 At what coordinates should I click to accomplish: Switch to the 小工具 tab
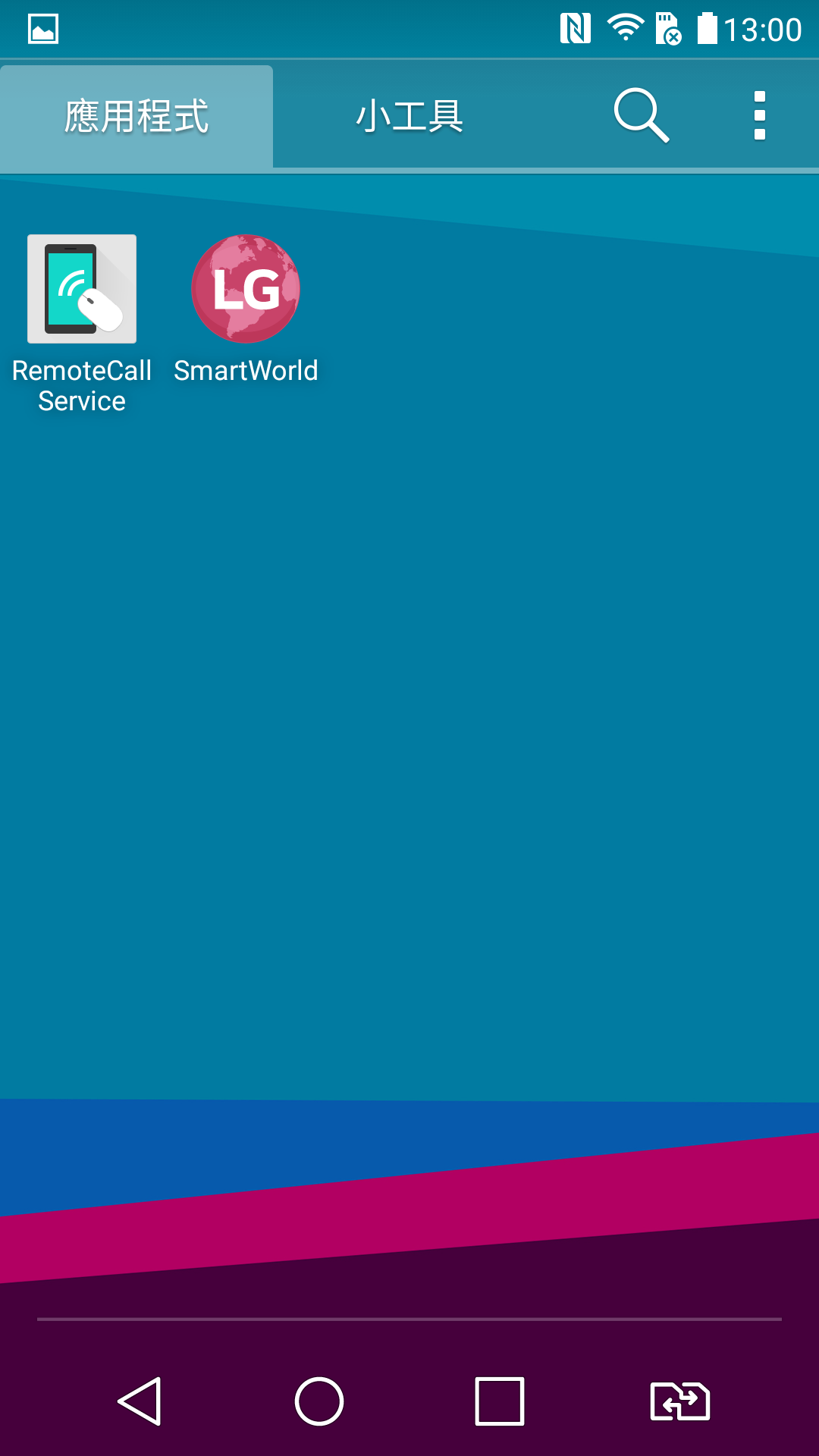coord(409,116)
